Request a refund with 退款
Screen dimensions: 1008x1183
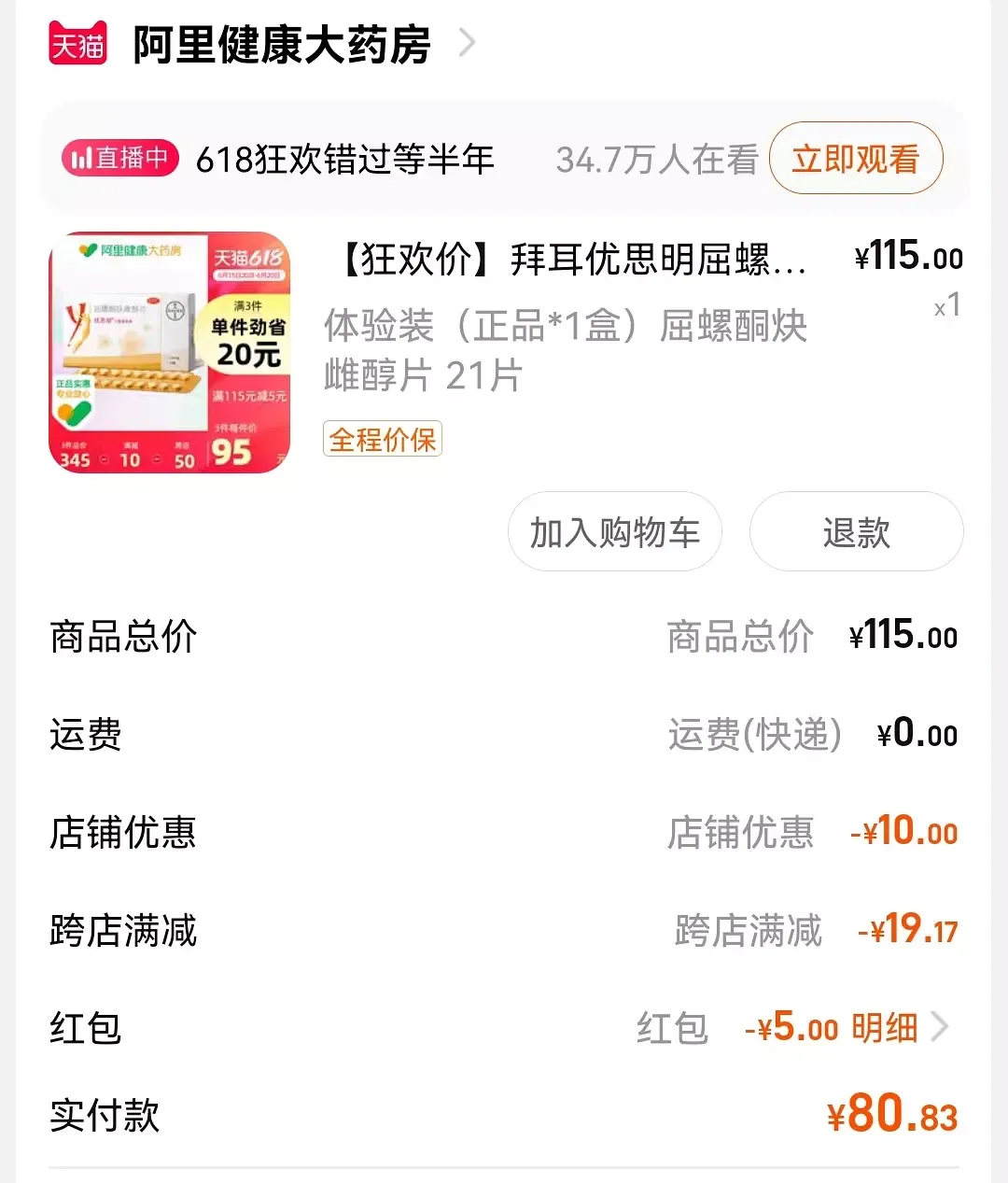coord(856,532)
